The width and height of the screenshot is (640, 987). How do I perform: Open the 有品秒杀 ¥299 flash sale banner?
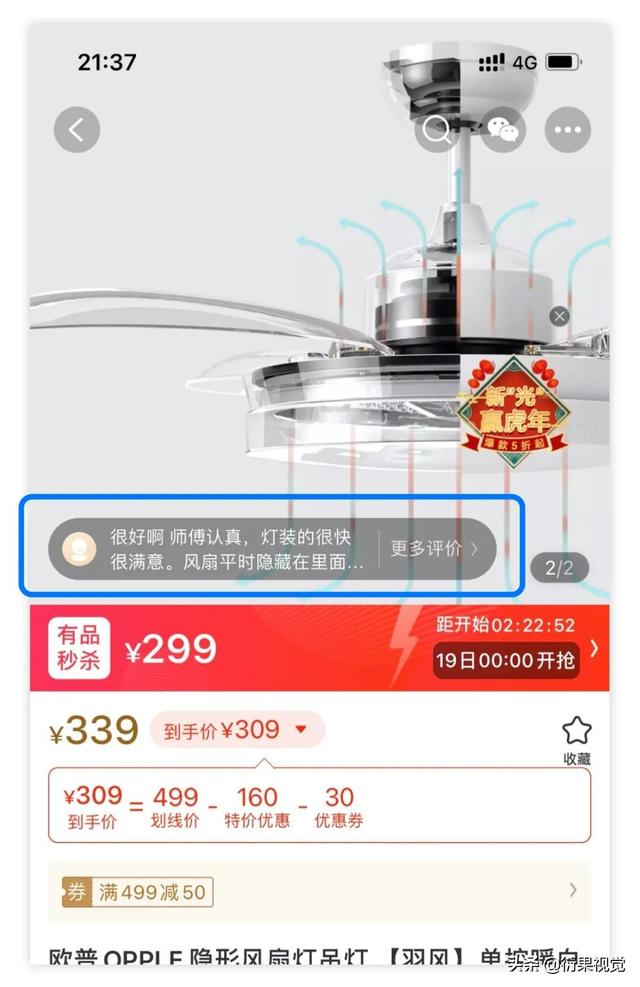click(319, 648)
